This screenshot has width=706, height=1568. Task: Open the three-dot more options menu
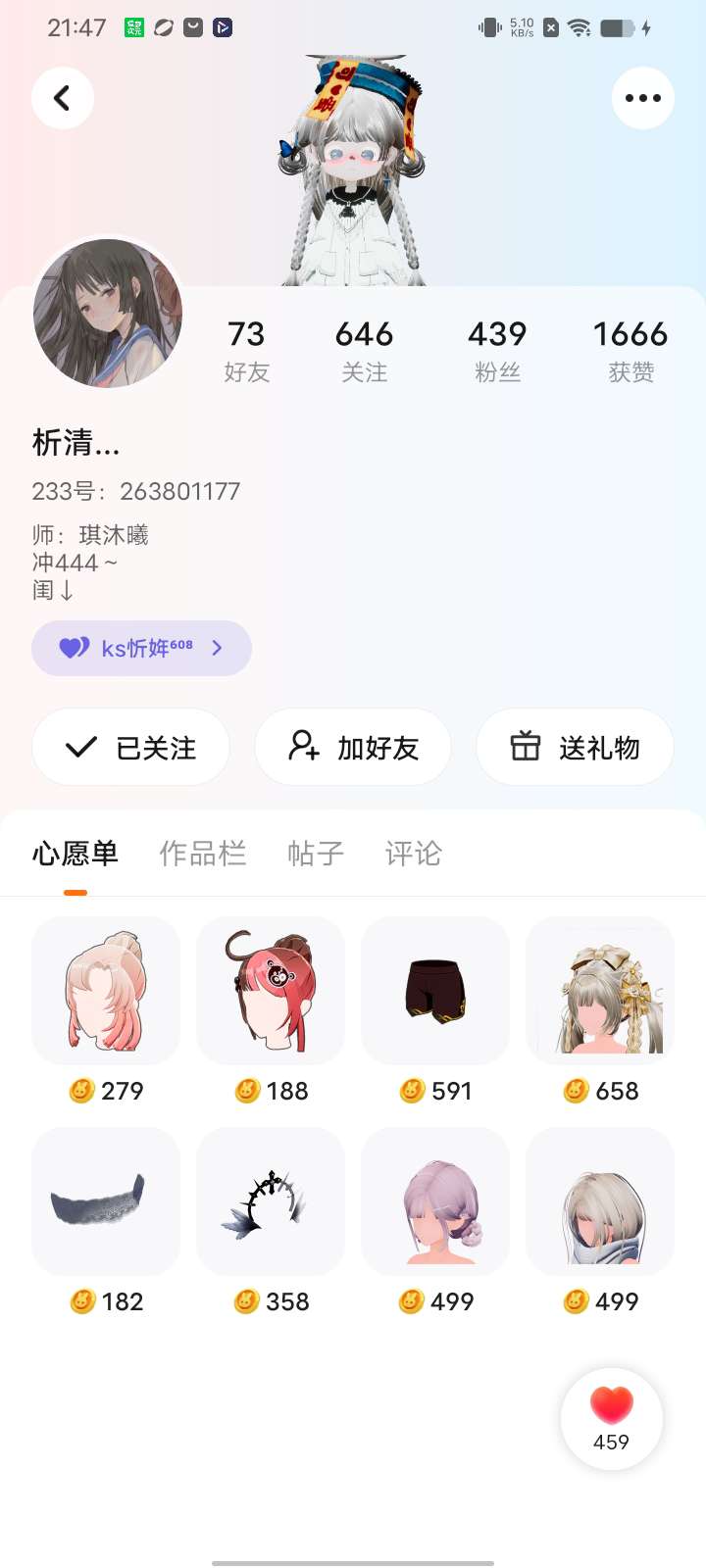click(x=642, y=98)
